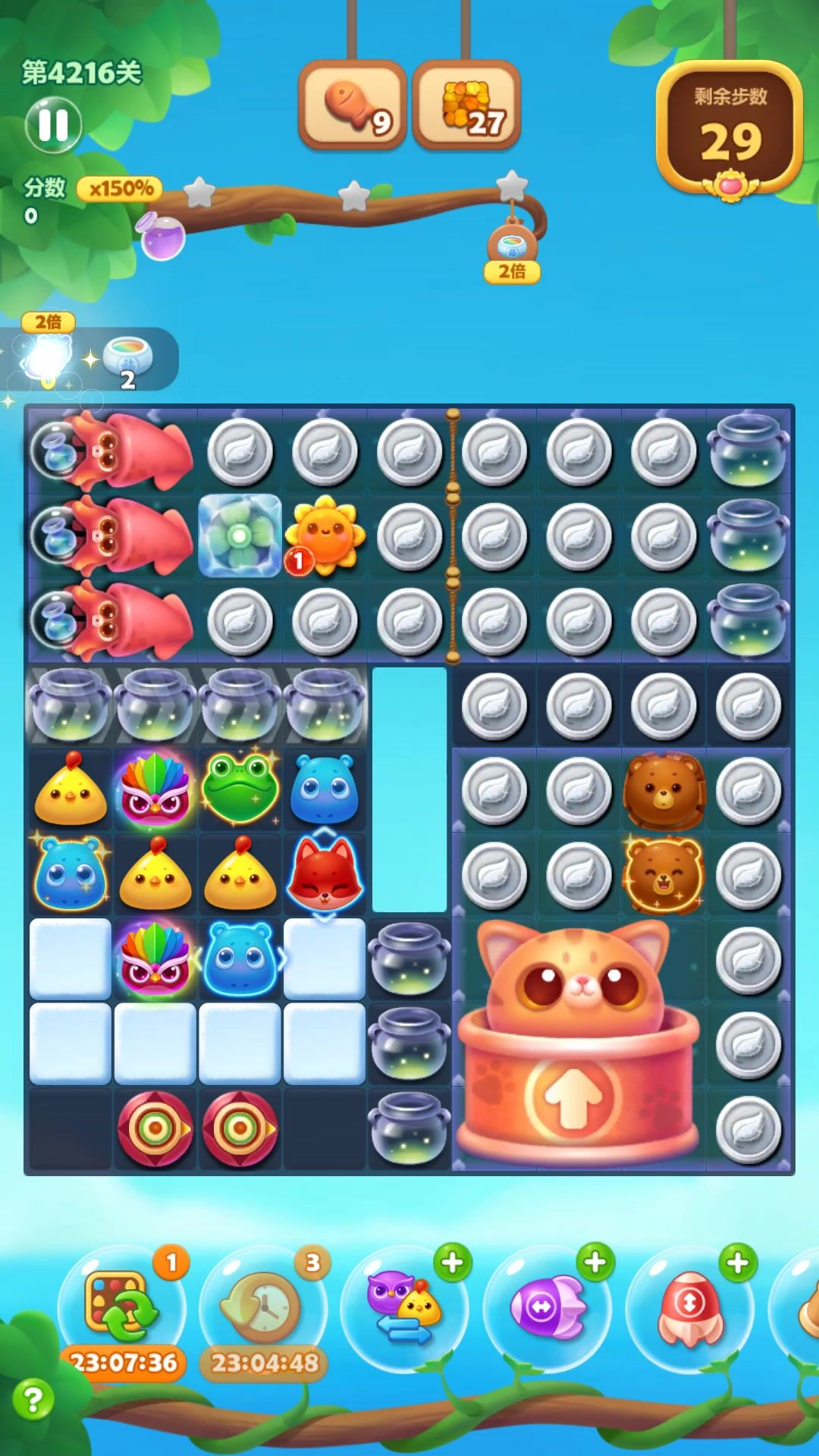819x1456 pixels.
Task: Tap the green frog piece
Action: click(240, 789)
